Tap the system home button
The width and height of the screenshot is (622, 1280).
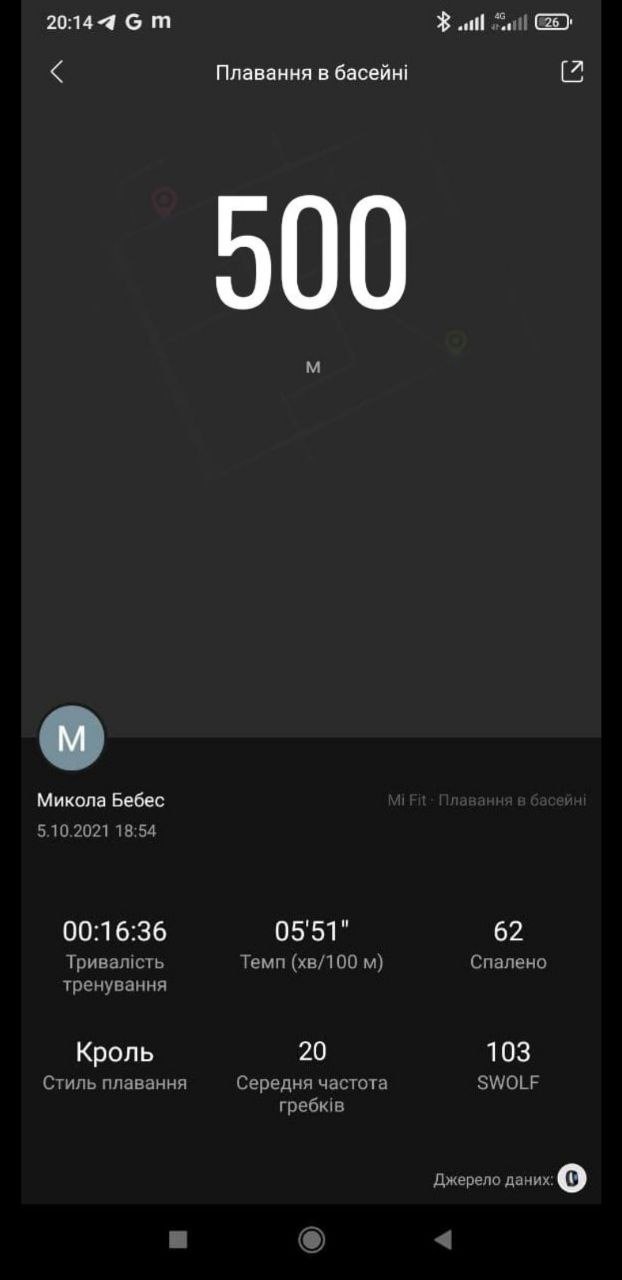[311, 1240]
